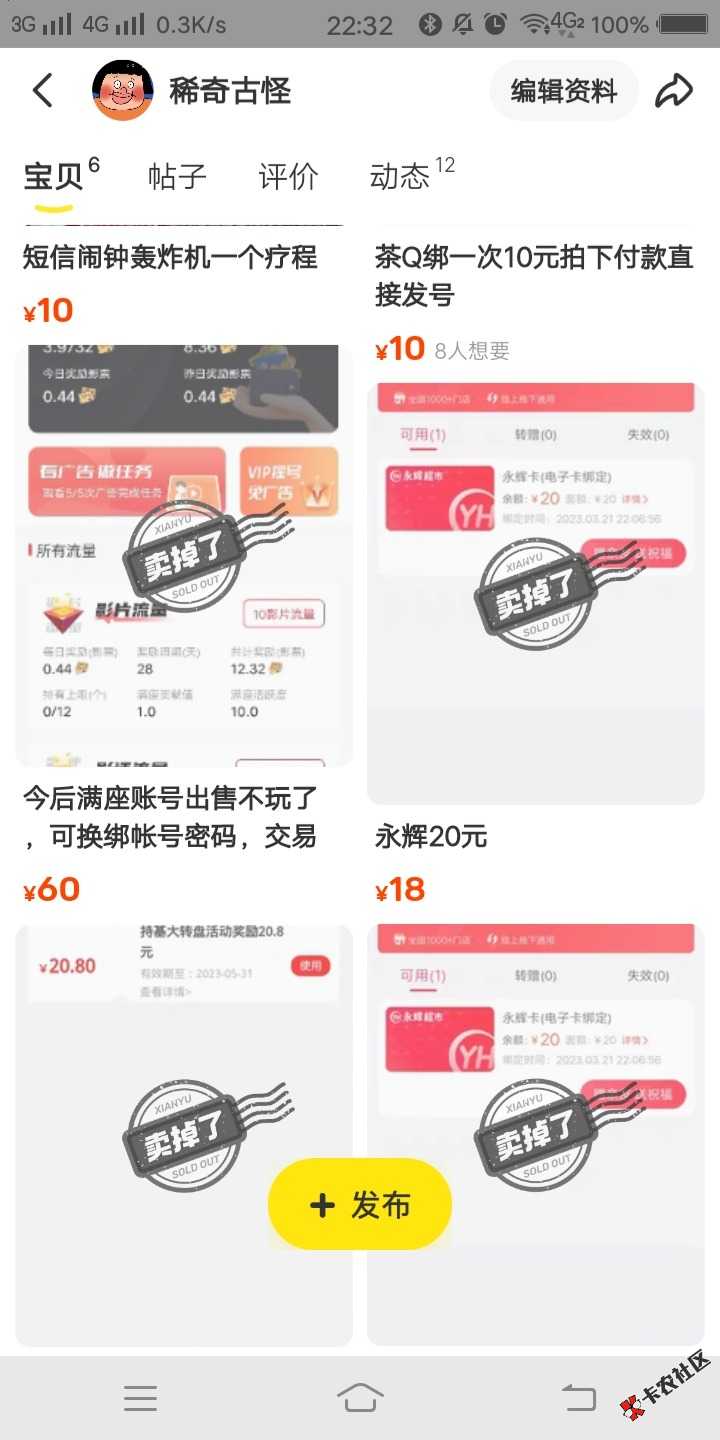
Task: Go to the system home screen
Action: tap(360, 1397)
